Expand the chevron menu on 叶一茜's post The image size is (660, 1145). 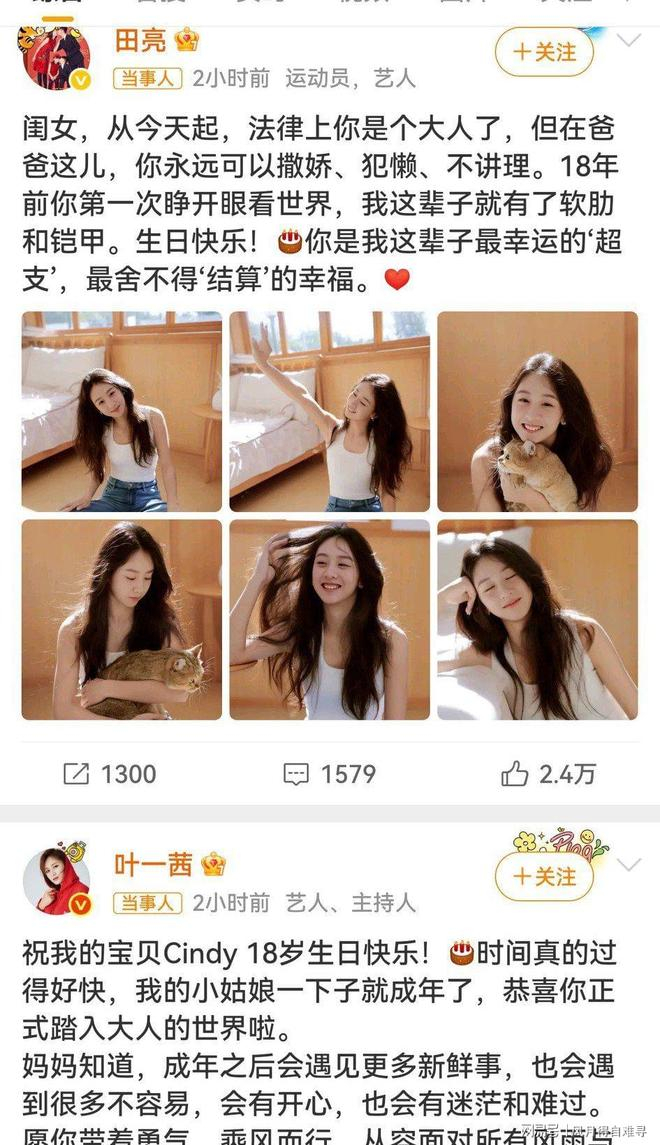pos(629,864)
